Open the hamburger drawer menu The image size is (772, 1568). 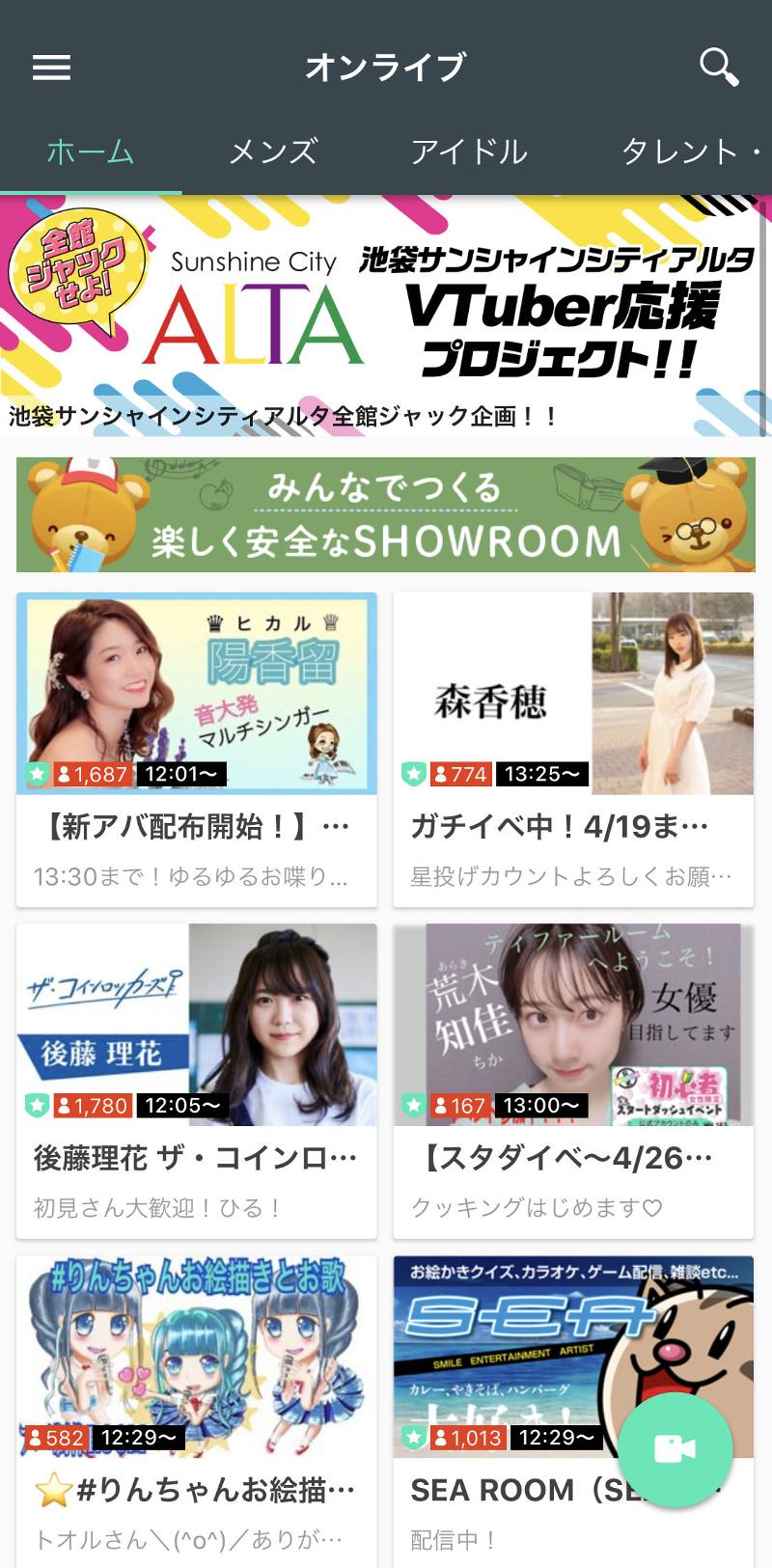tap(51, 68)
